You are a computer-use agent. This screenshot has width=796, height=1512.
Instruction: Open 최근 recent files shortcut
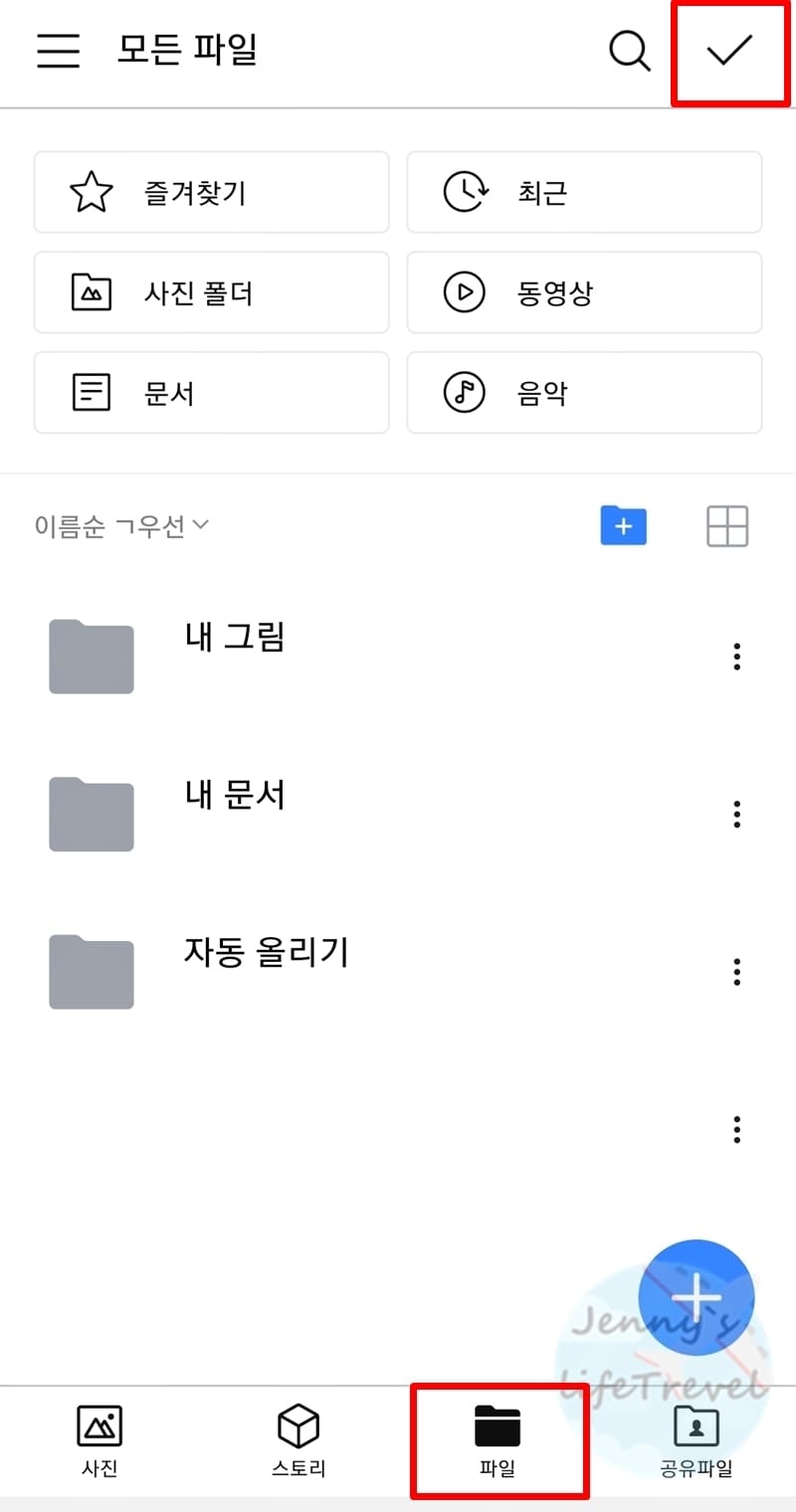(x=584, y=192)
